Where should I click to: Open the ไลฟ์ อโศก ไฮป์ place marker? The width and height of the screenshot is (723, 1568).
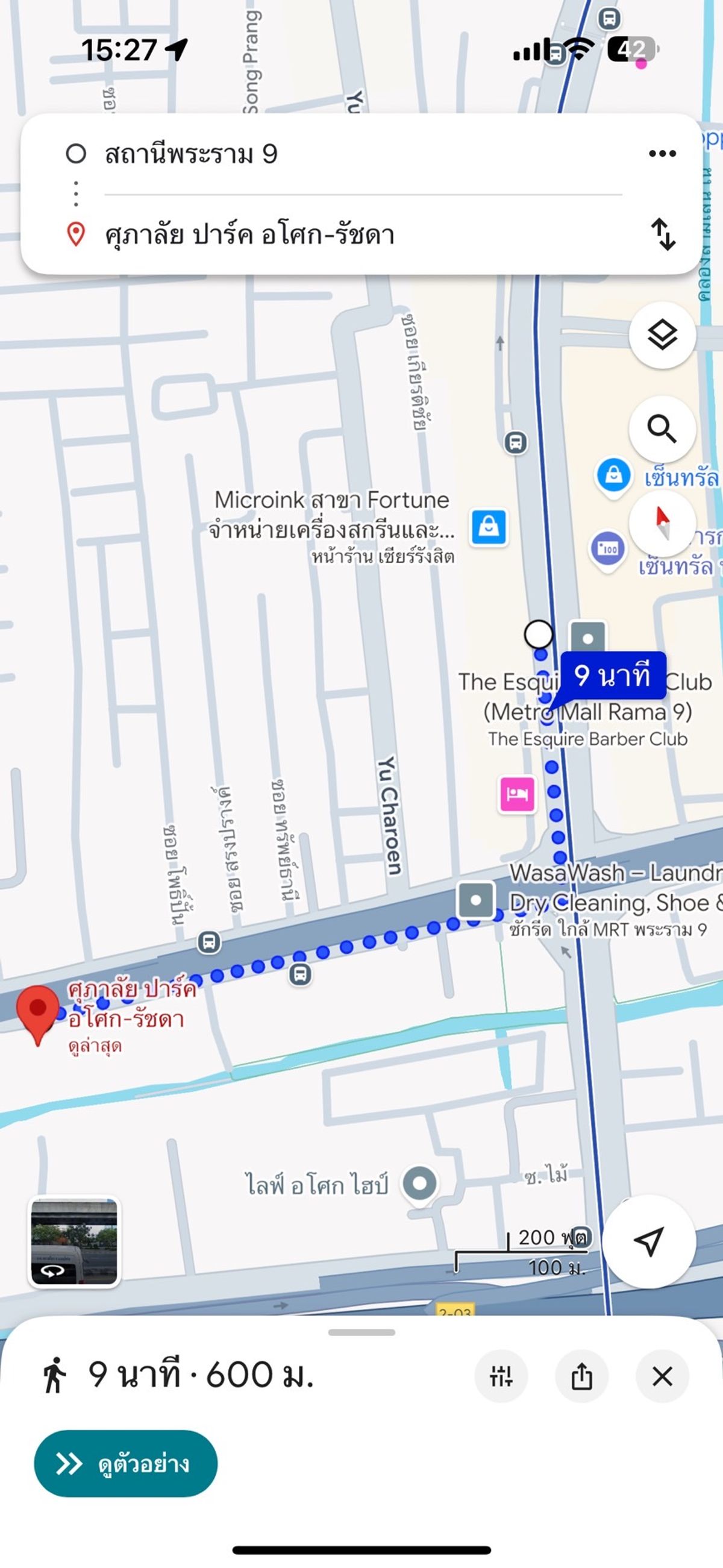click(x=420, y=1184)
